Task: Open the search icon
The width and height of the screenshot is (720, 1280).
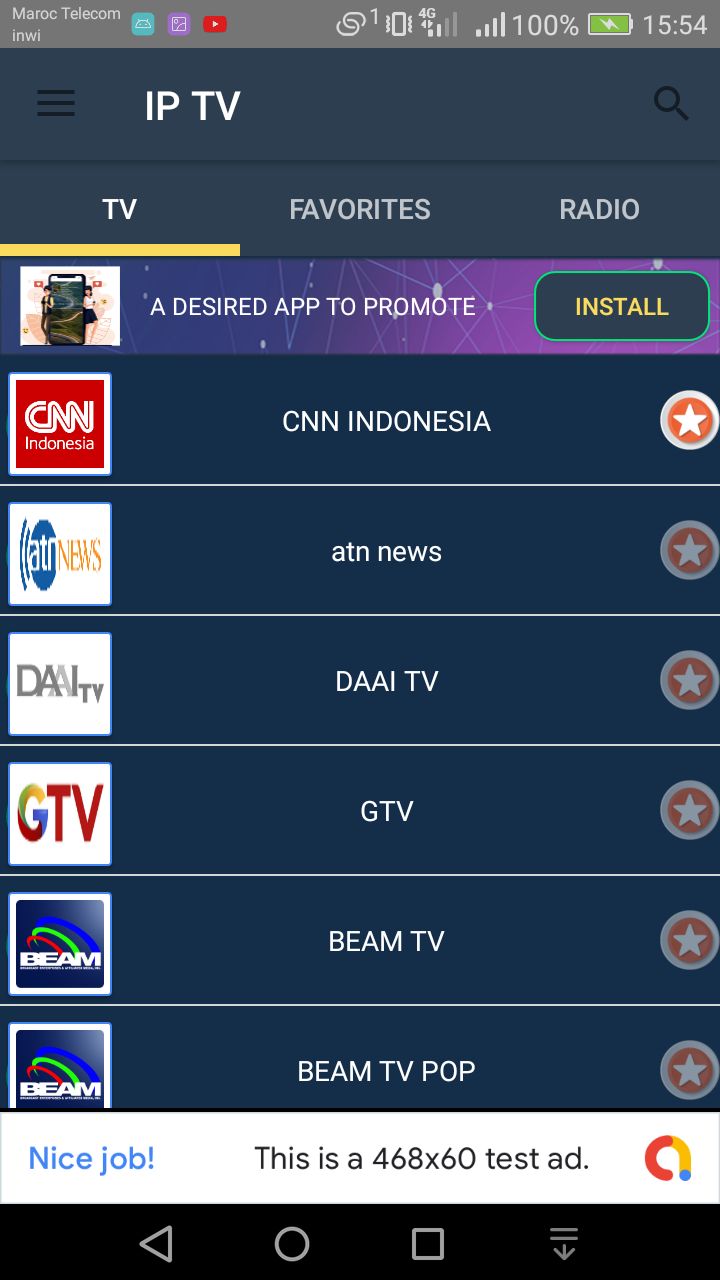Action: pyautogui.click(x=671, y=104)
